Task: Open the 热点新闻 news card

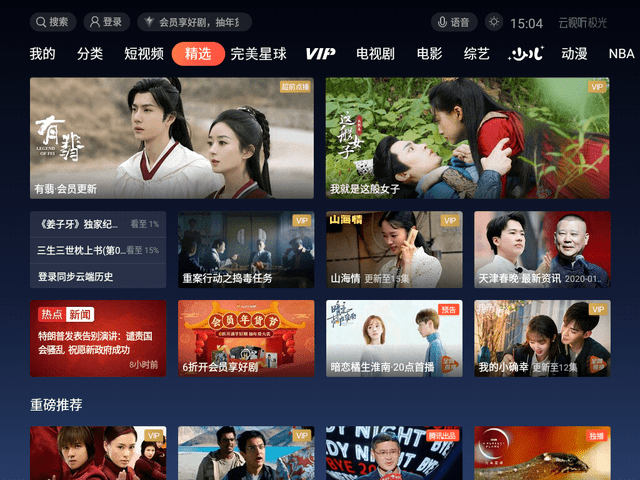Action: click(98, 338)
